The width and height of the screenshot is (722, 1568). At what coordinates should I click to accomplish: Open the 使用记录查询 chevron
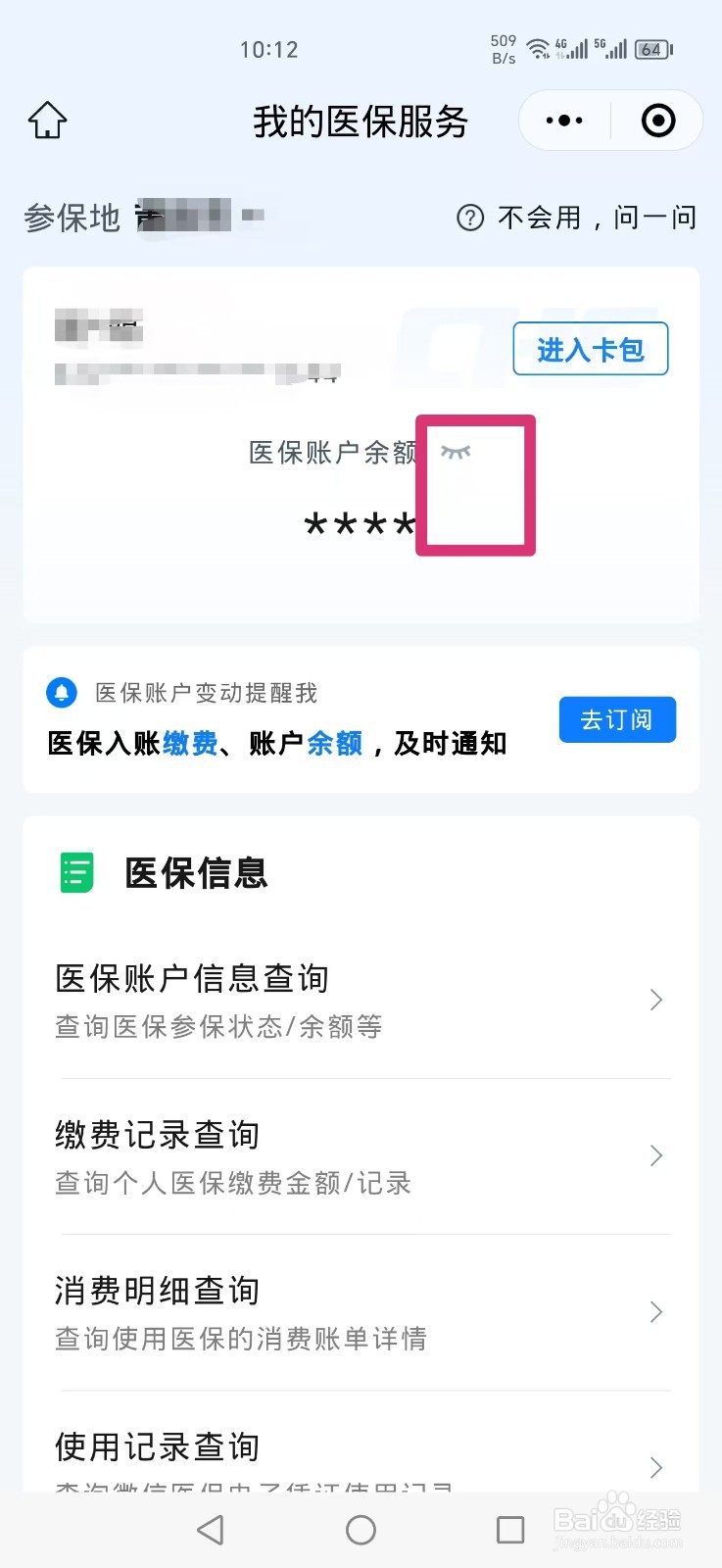655,1467
